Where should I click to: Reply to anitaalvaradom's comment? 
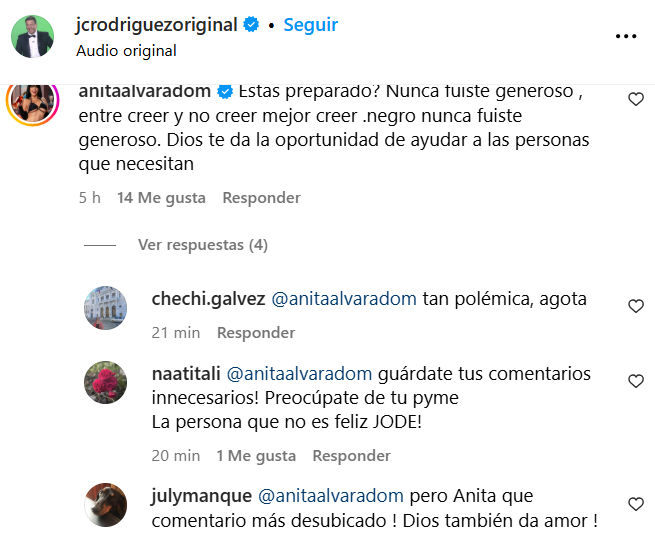tap(261, 198)
